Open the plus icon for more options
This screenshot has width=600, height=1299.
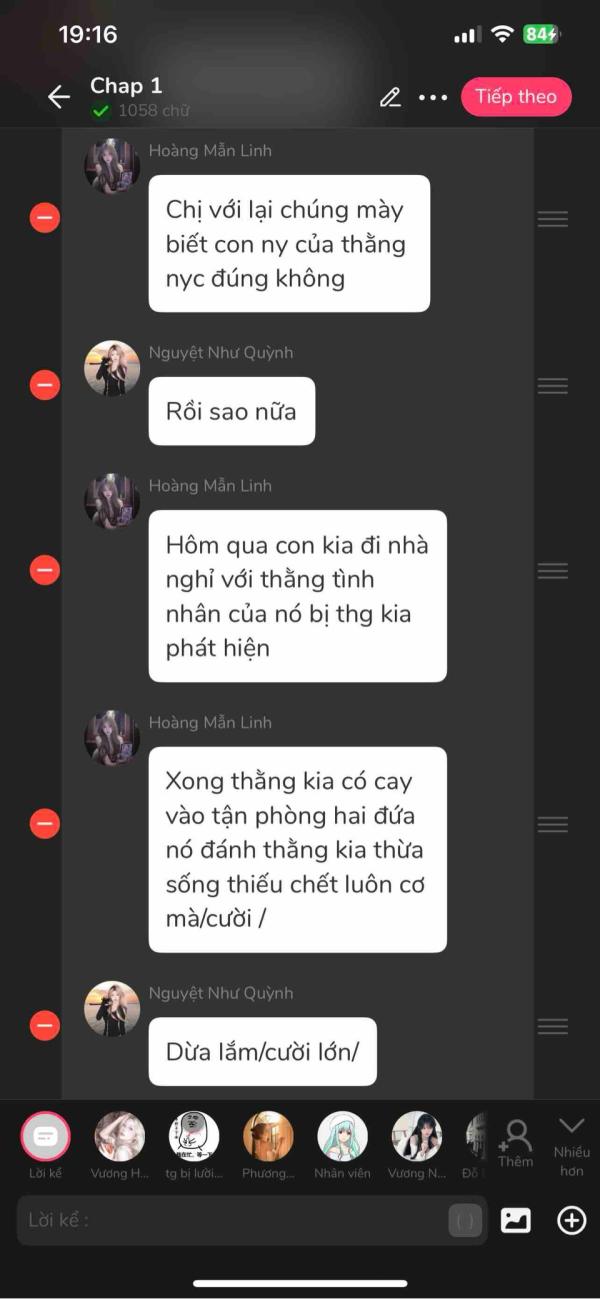[x=571, y=1220]
